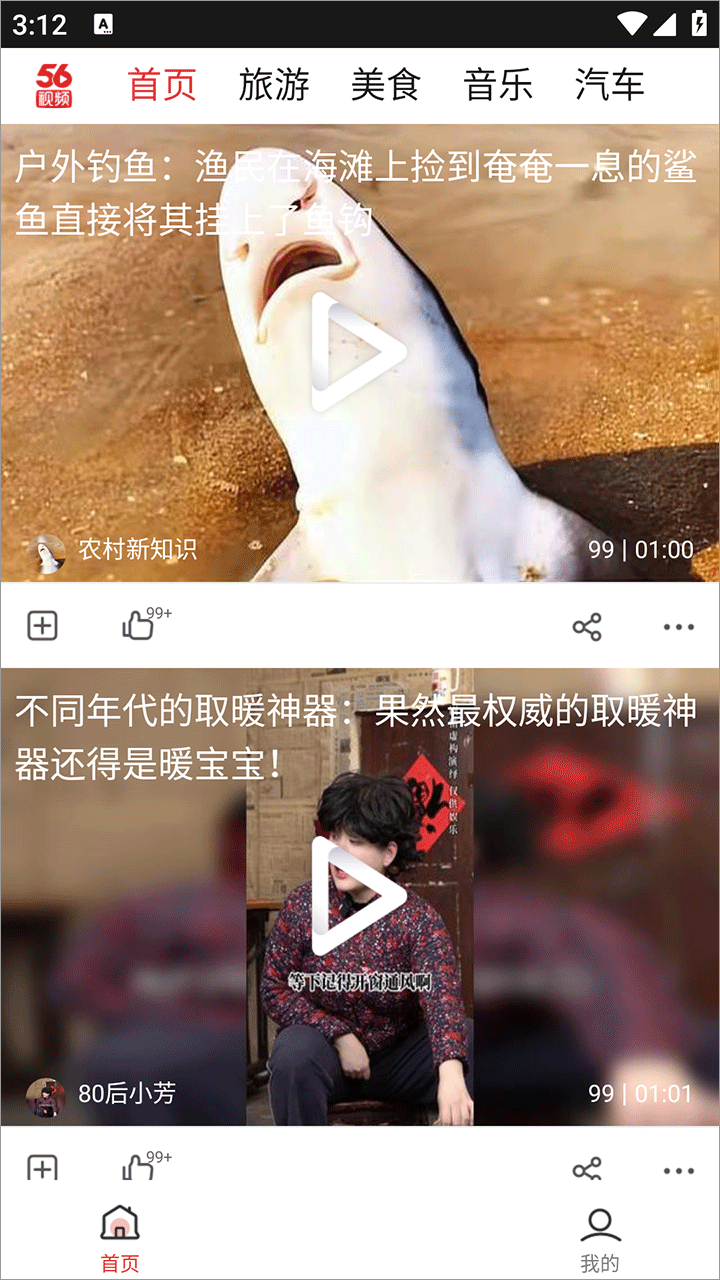This screenshot has height=1280, width=720.
Task: Add the shark video to collection
Action: [42, 627]
